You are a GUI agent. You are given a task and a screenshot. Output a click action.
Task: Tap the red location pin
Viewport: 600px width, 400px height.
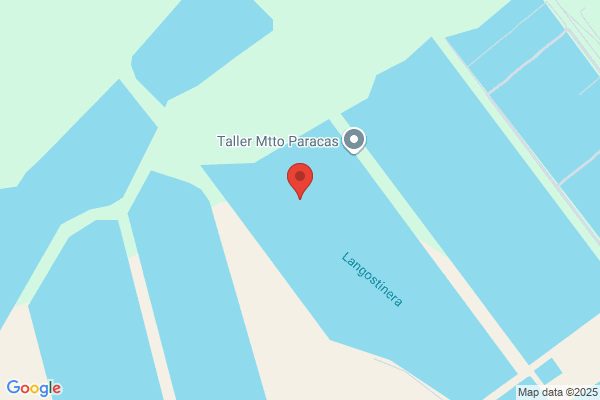(x=300, y=181)
